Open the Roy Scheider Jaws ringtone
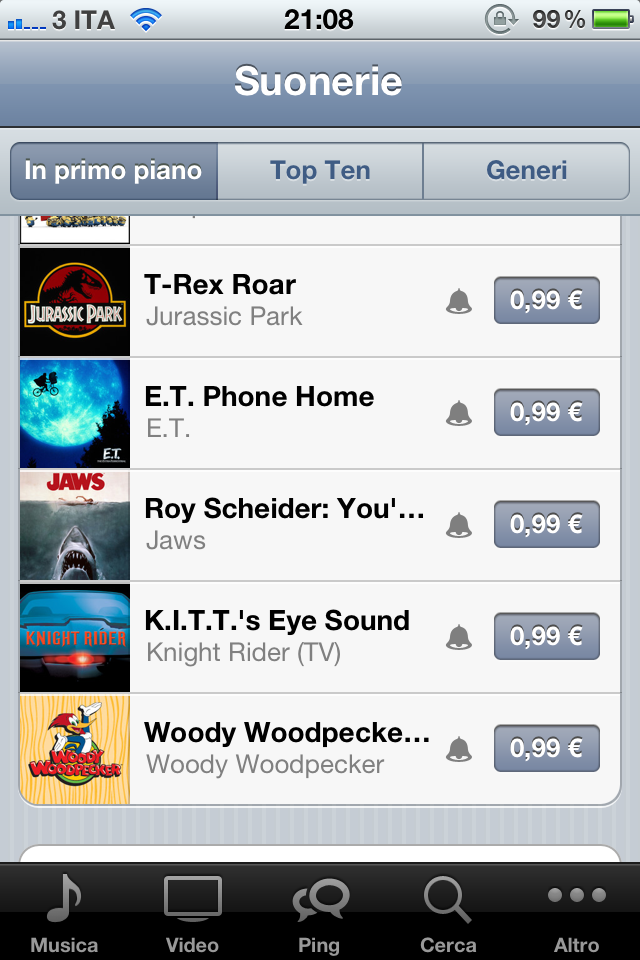Screen dimensions: 640x960 pyautogui.click(x=280, y=524)
